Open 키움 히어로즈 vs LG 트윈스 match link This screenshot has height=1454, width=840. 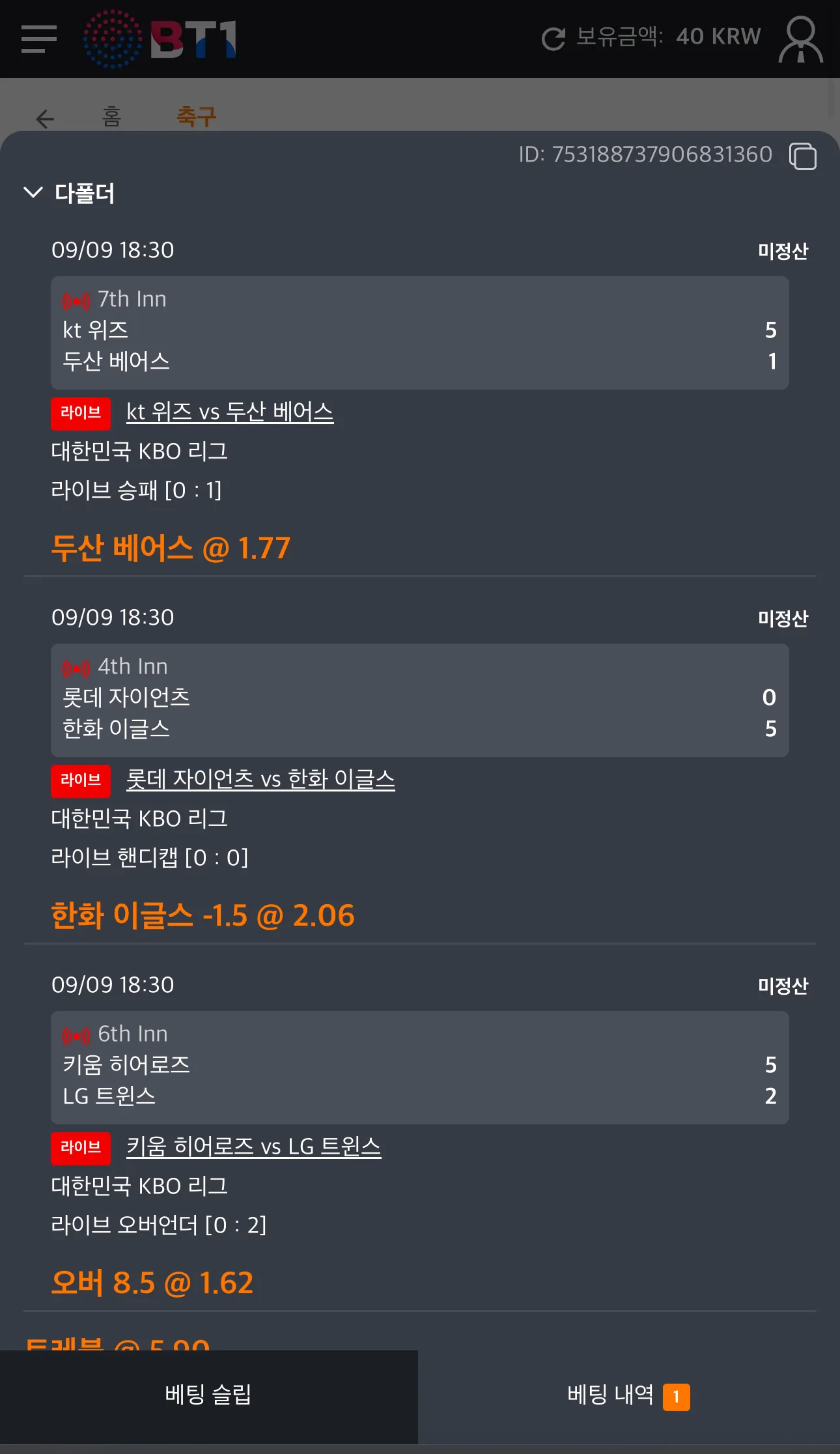click(x=253, y=1147)
